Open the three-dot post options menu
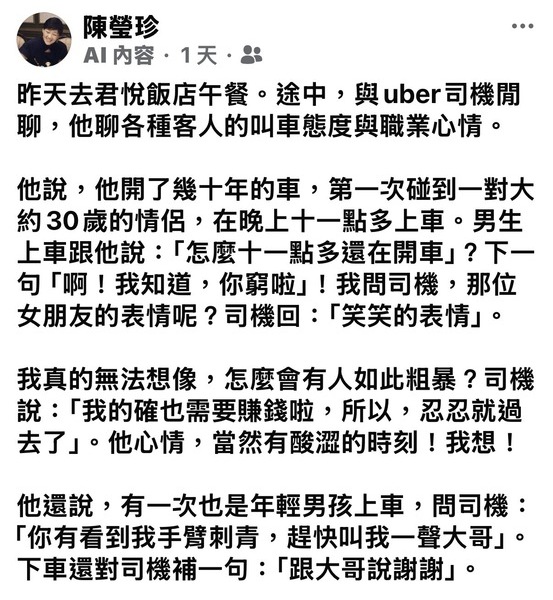Viewport: 553px width, 600px height. coord(522,26)
